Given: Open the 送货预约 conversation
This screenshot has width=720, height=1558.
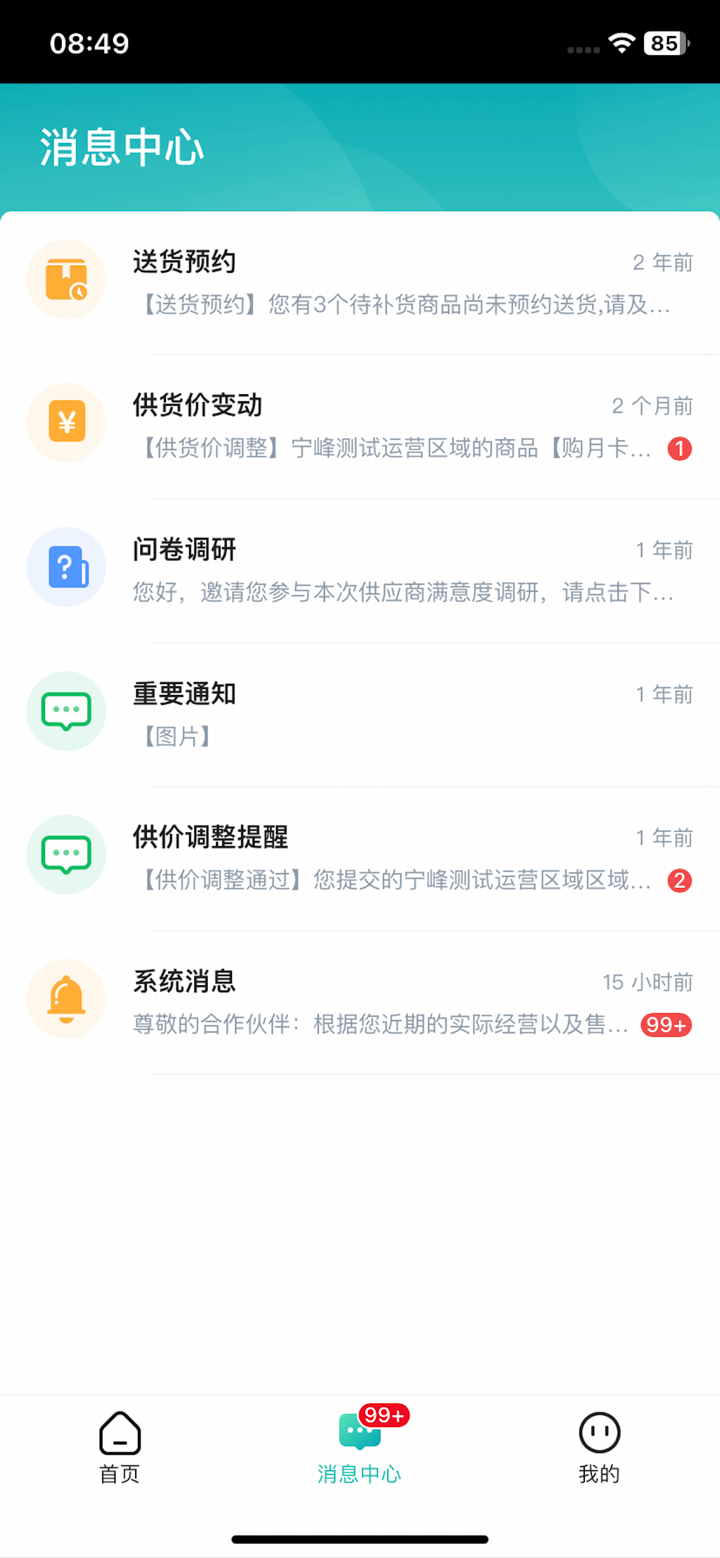Looking at the screenshot, I should tap(360, 280).
